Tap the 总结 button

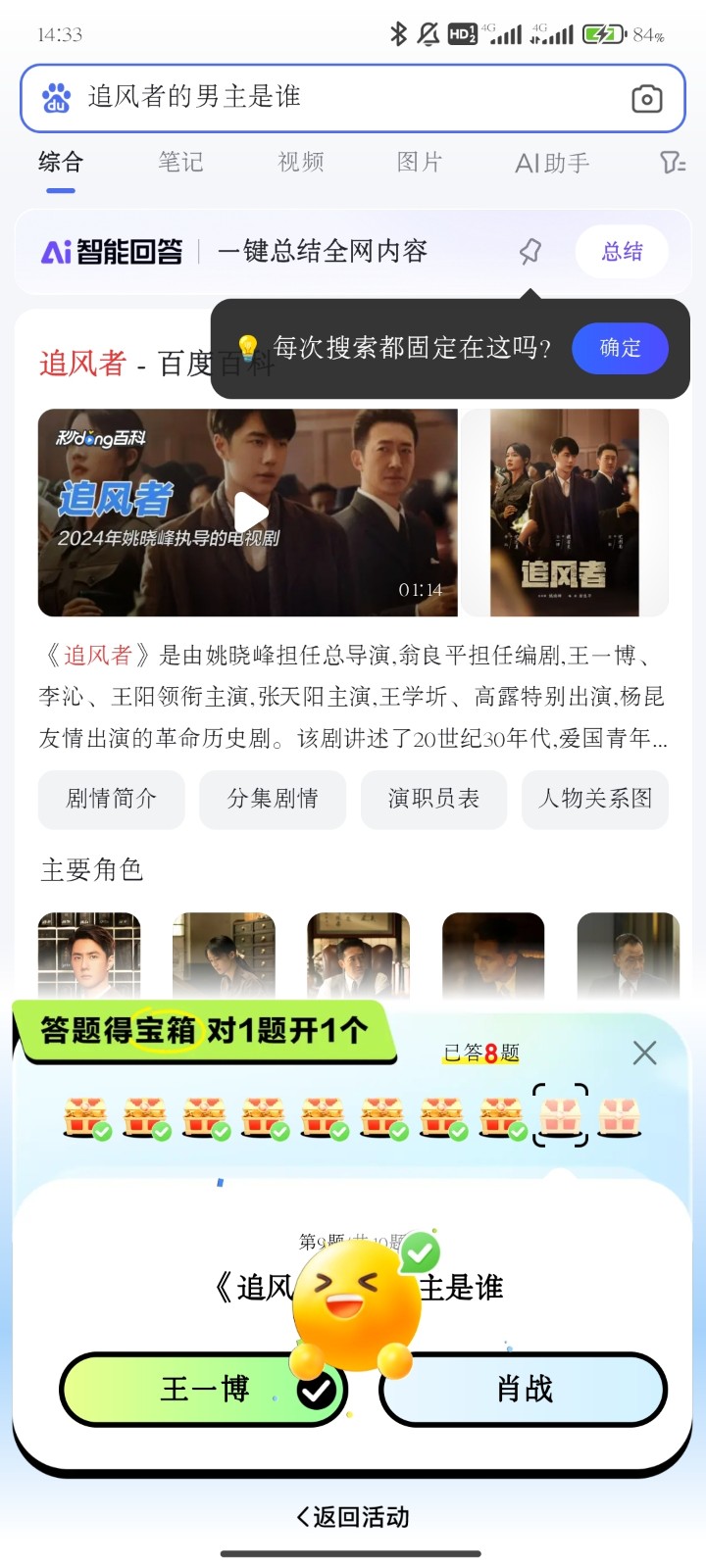(622, 252)
